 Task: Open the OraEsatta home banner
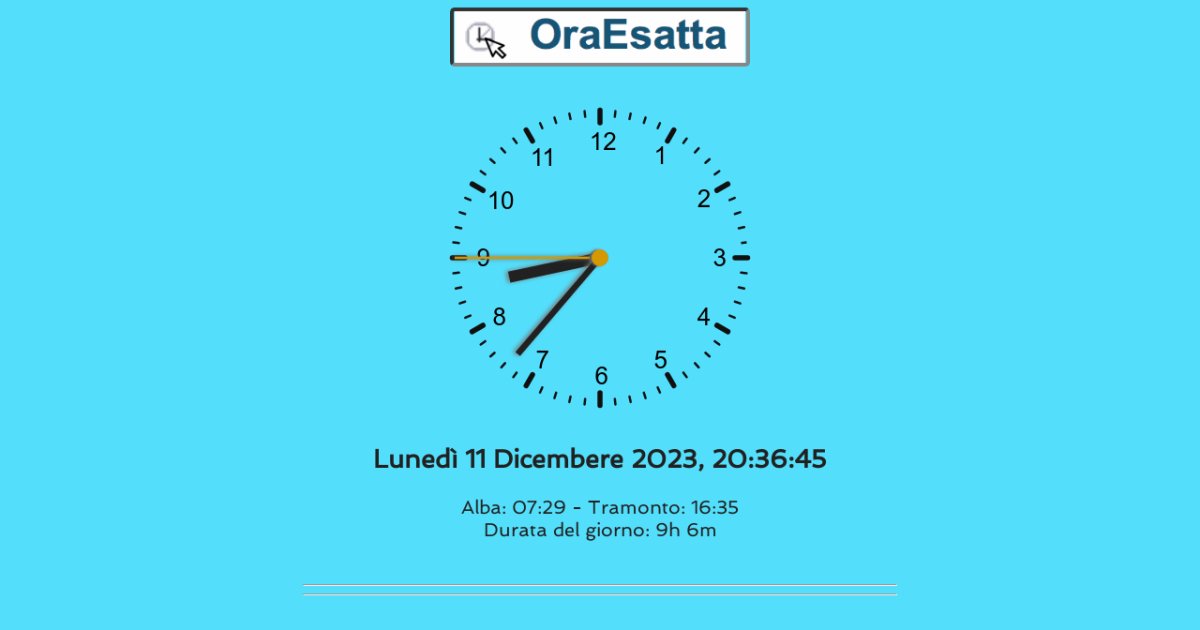[599, 37]
